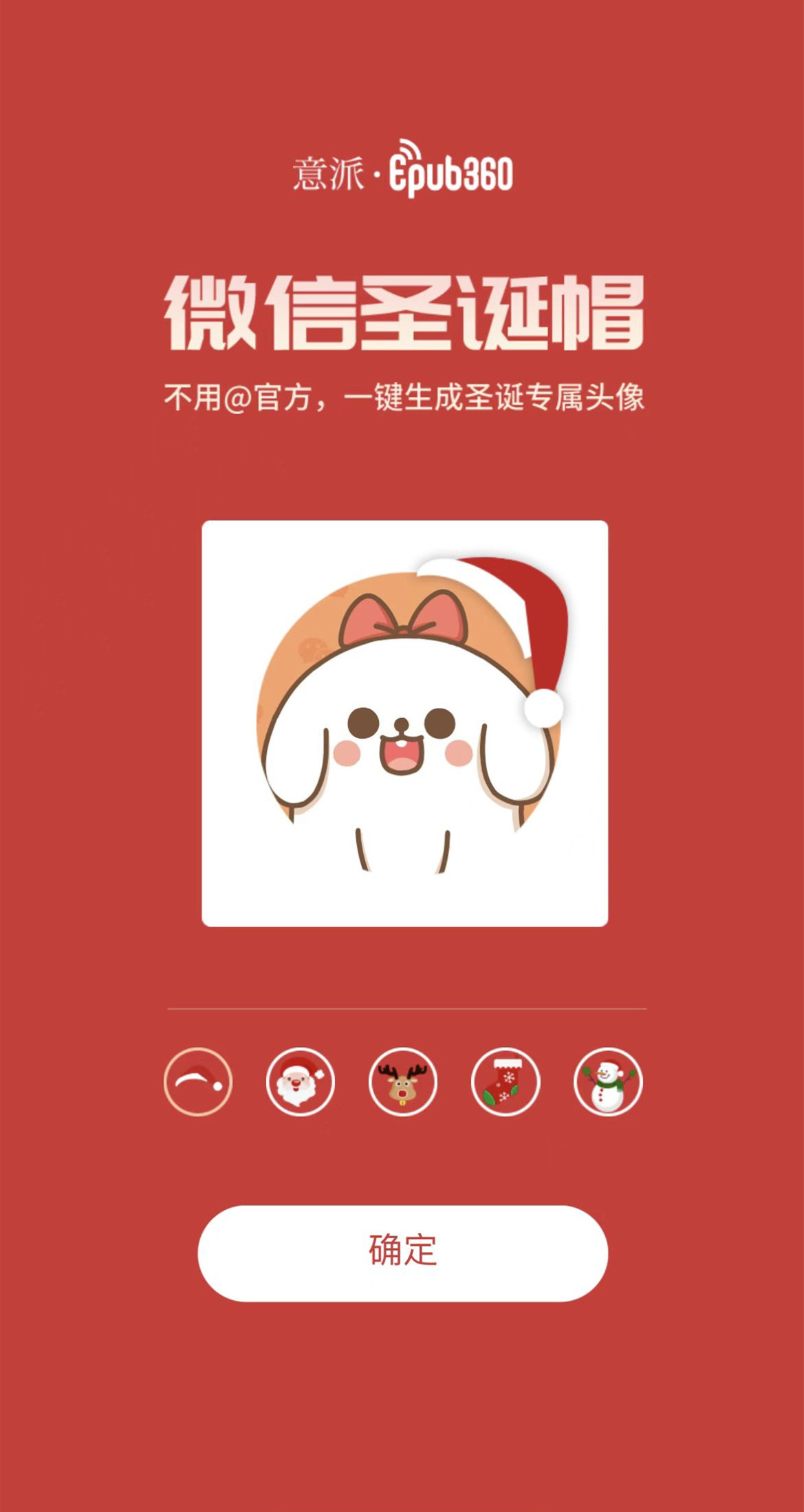Select the Christmas stocking sticker
The height and width of the screenshot is (1512, 804).
click(x=506, y=1082)
